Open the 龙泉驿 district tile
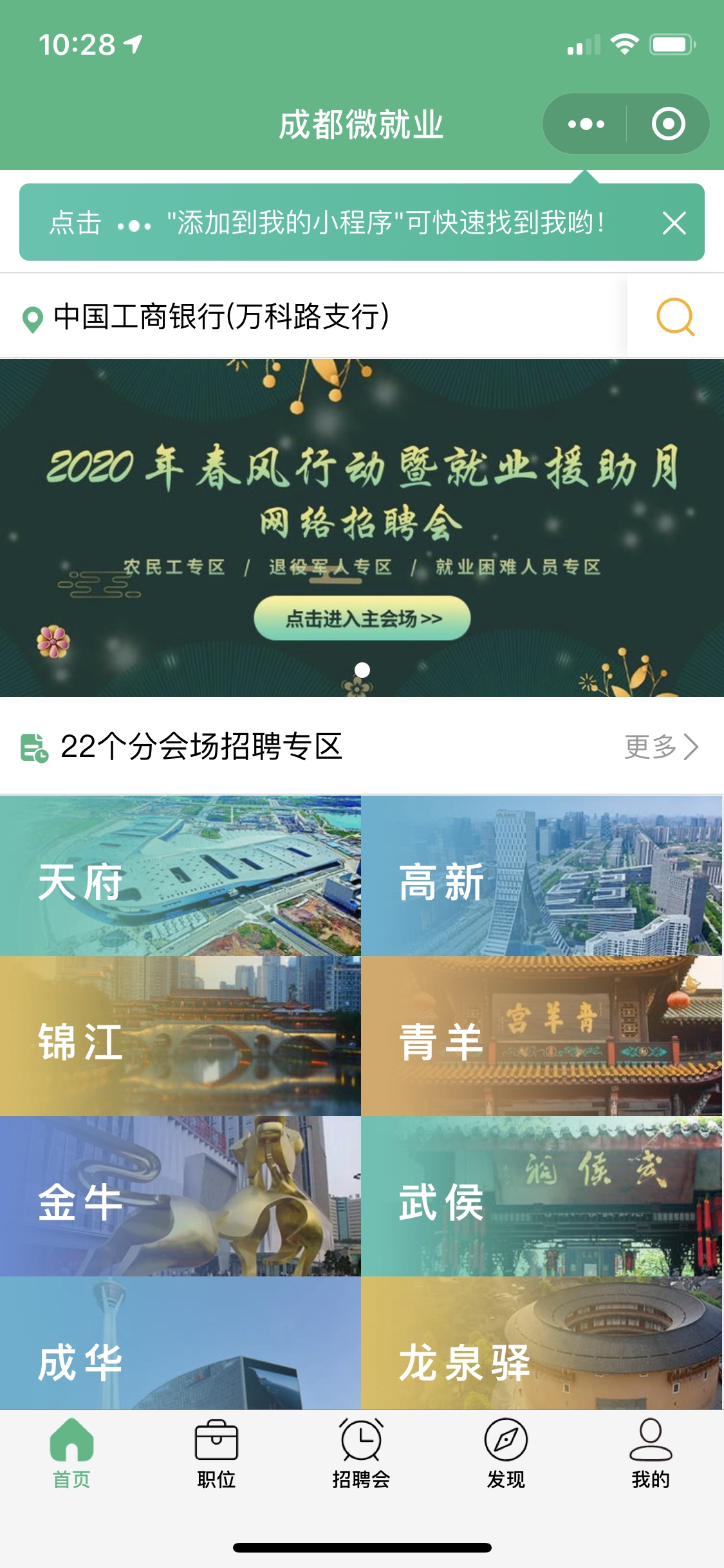 [542, 1344]
